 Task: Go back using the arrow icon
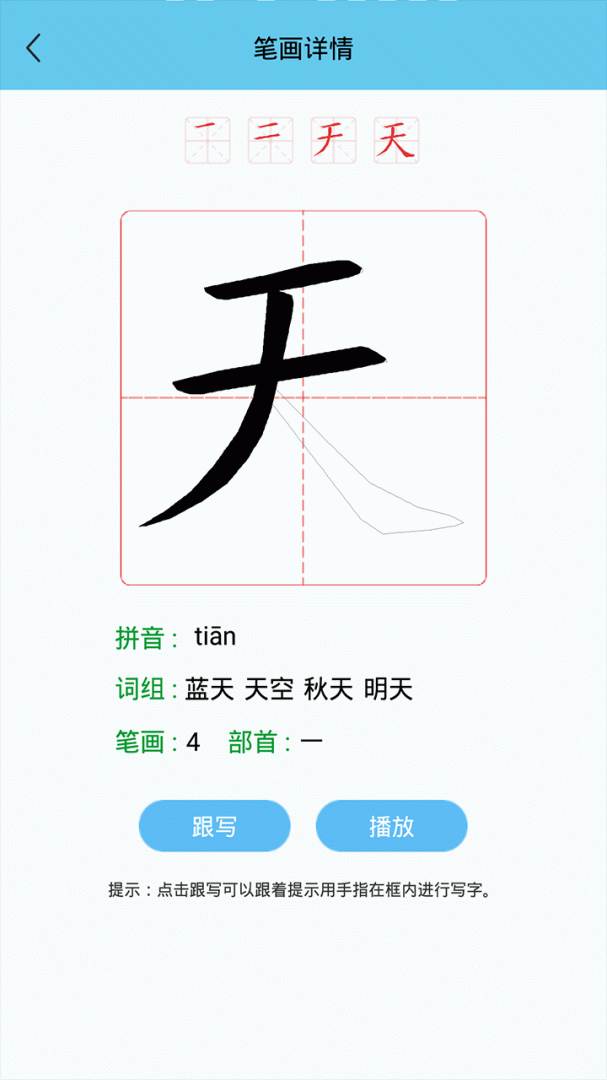click(x=34, y=47)
